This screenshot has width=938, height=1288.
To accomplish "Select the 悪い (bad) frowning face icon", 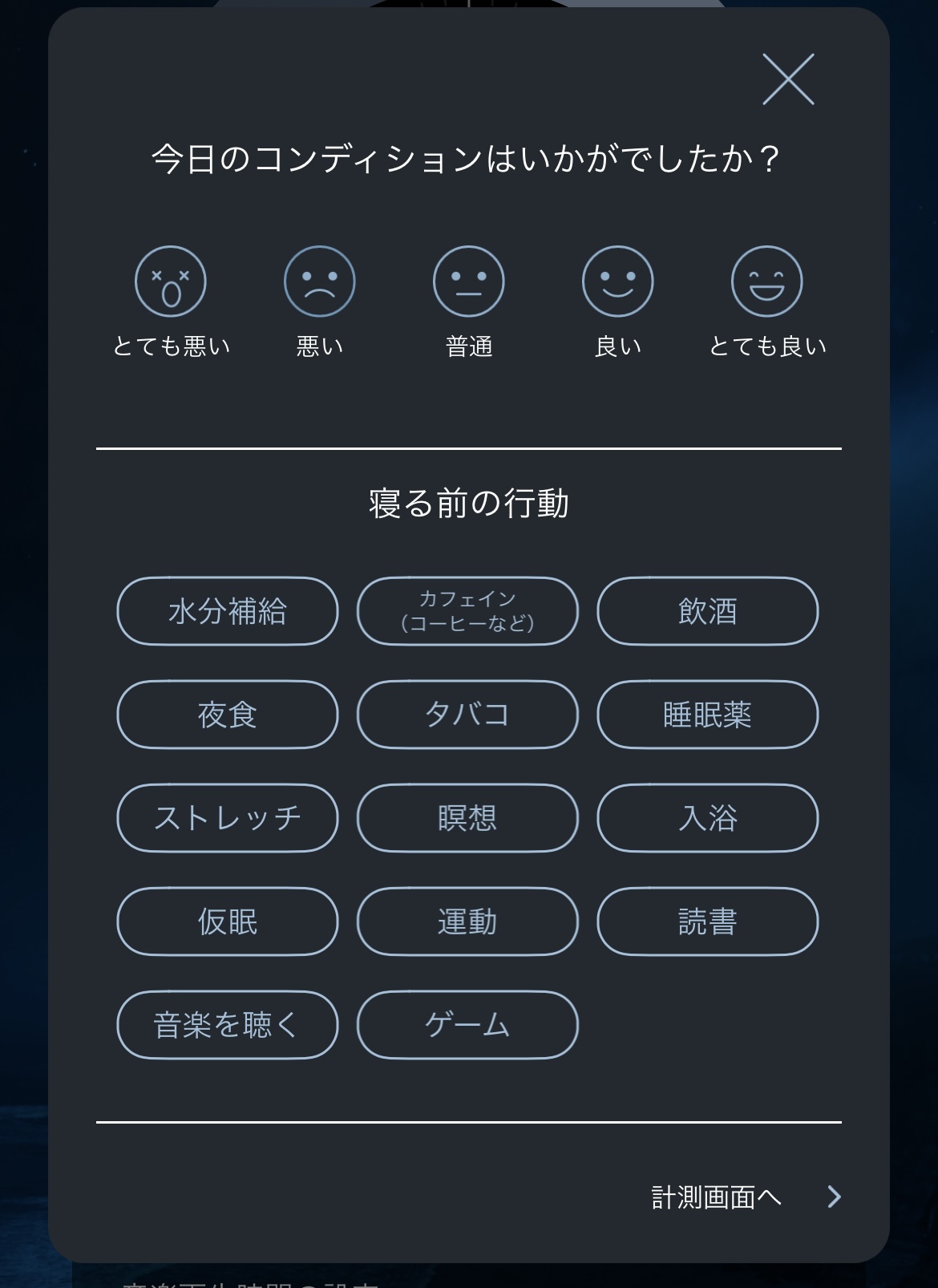I will (x=319, y=282).
